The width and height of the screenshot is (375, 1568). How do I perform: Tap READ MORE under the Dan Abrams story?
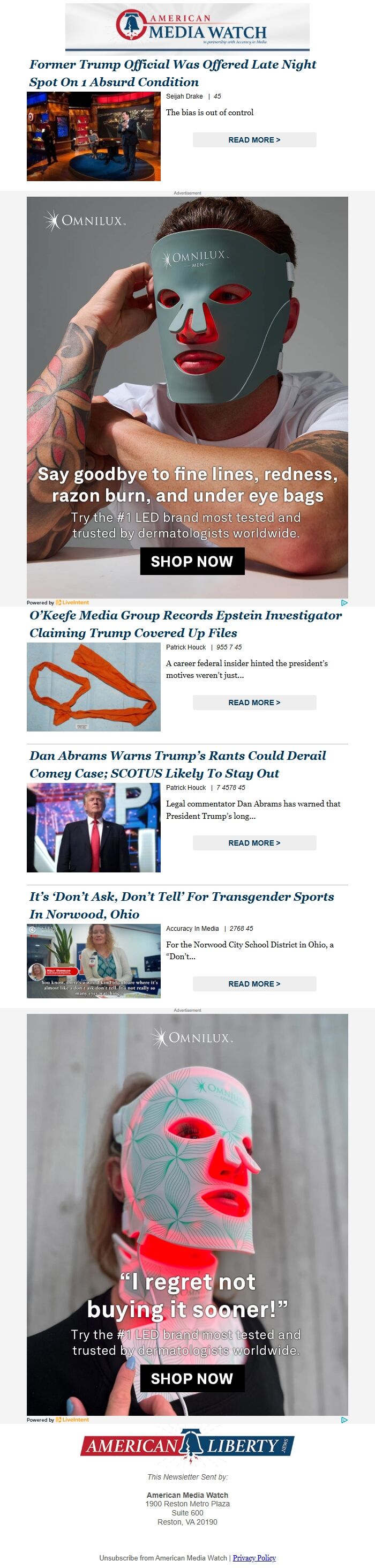254,842
